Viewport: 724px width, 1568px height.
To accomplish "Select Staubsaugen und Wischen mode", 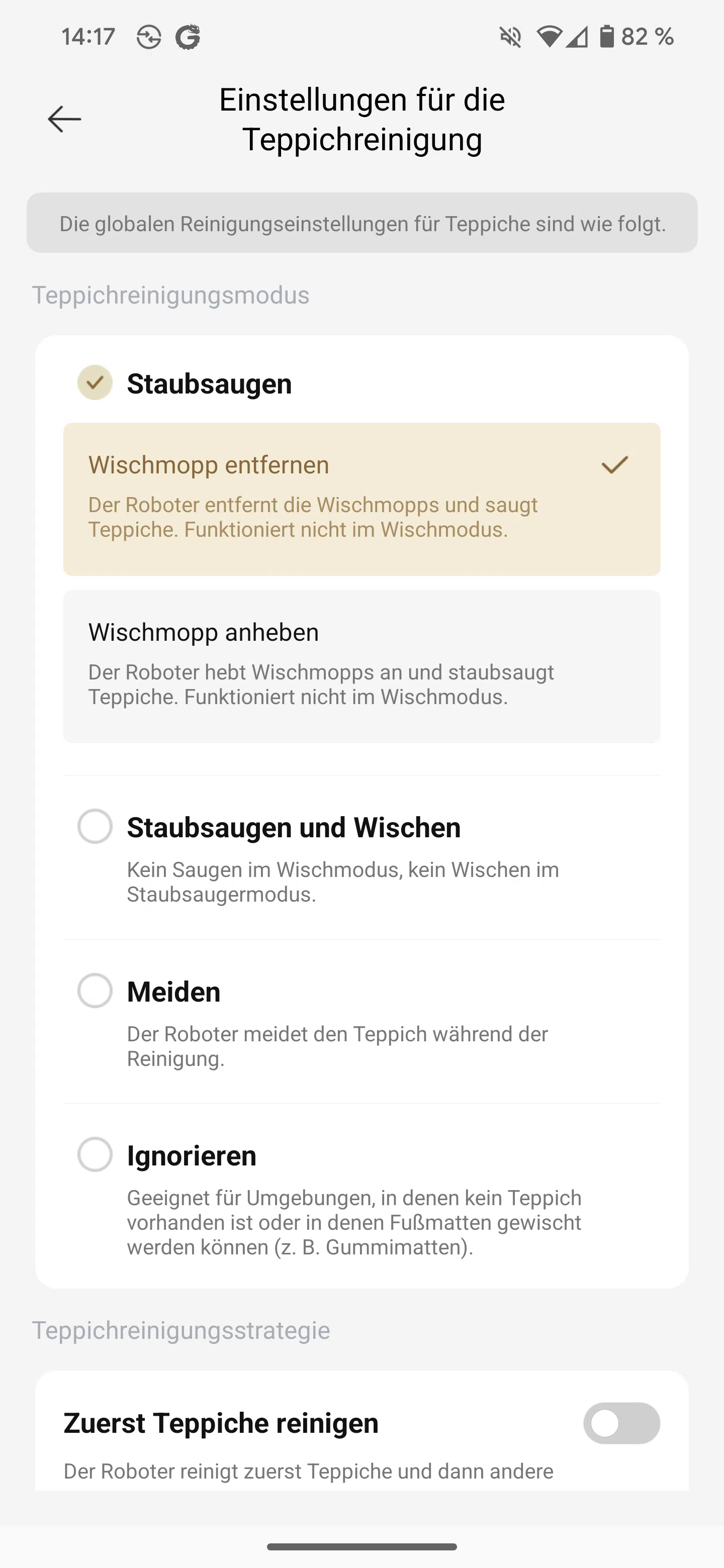I will 95,827.
